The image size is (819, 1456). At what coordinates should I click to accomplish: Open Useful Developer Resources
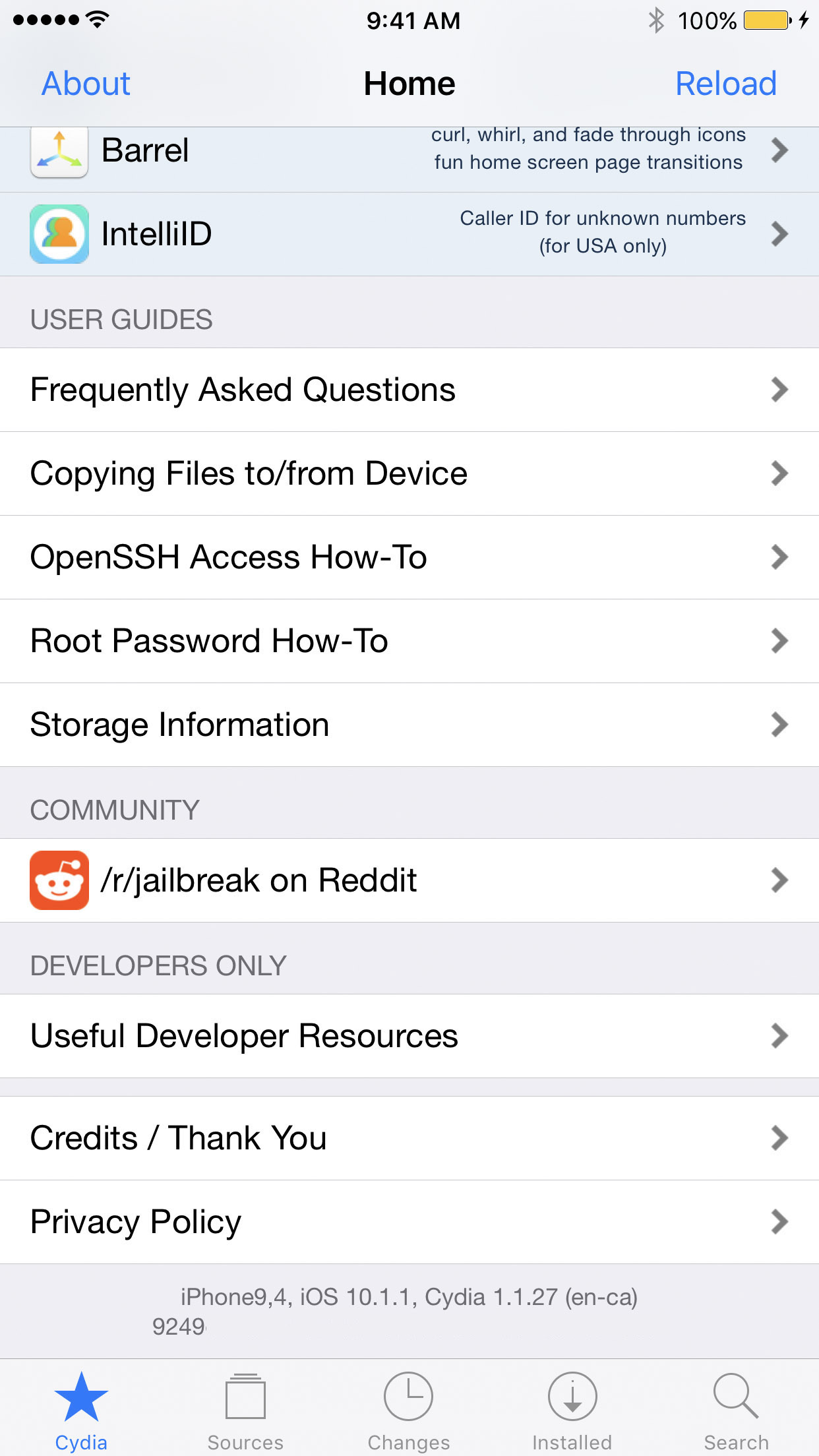tap(409, 1036)
